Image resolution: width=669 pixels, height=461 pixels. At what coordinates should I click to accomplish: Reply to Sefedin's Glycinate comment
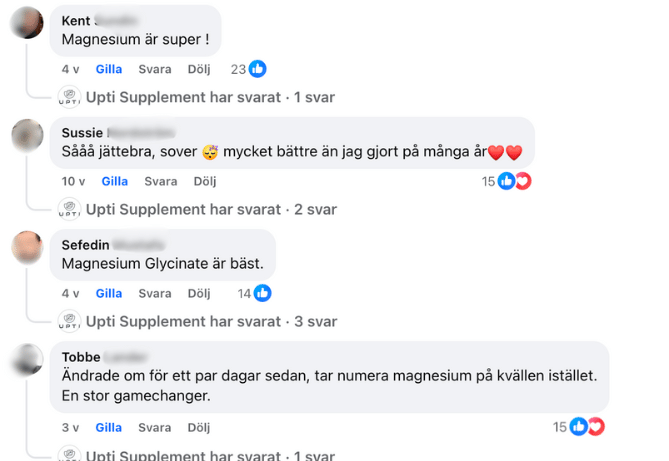point(155,293)
